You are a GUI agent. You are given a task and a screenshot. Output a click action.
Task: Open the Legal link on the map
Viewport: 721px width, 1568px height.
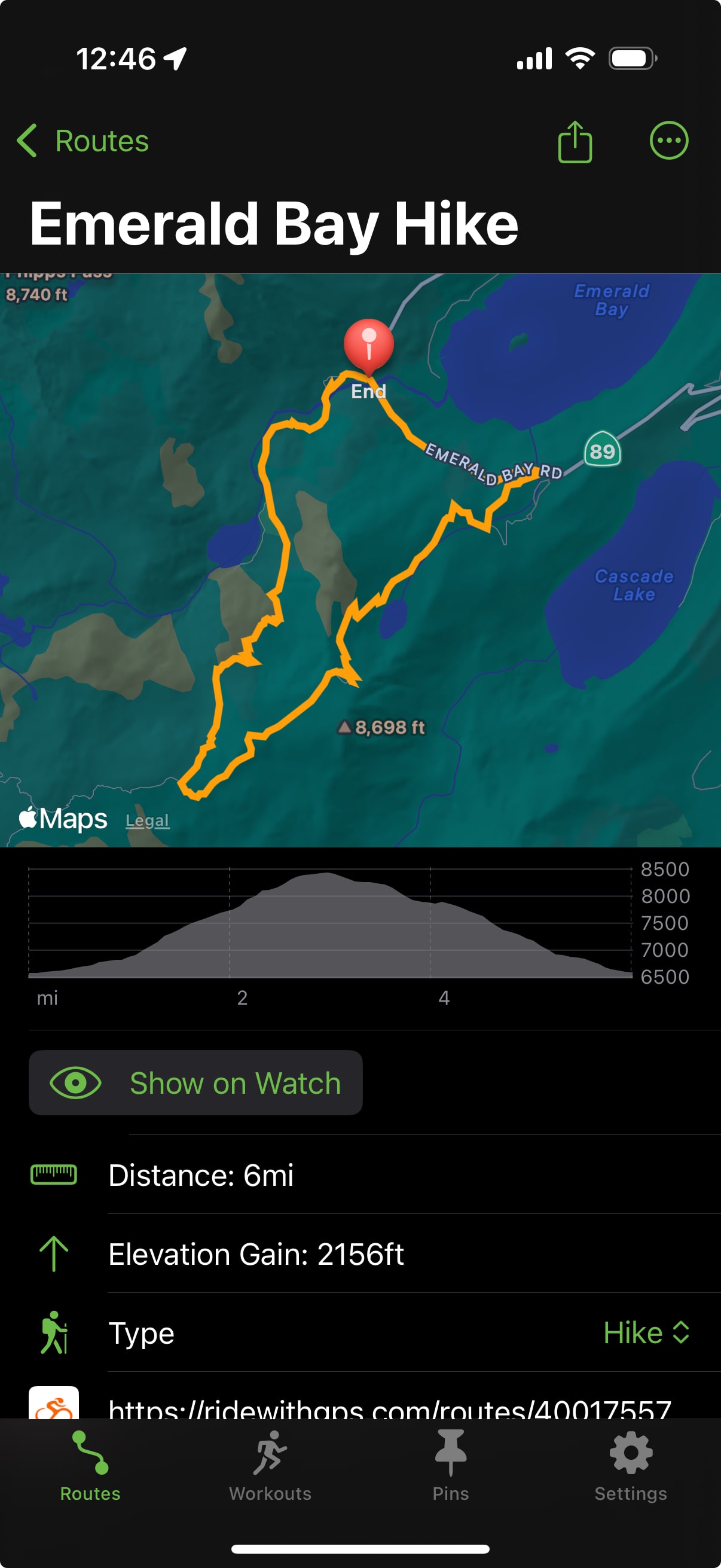click(x=147, y=820)
